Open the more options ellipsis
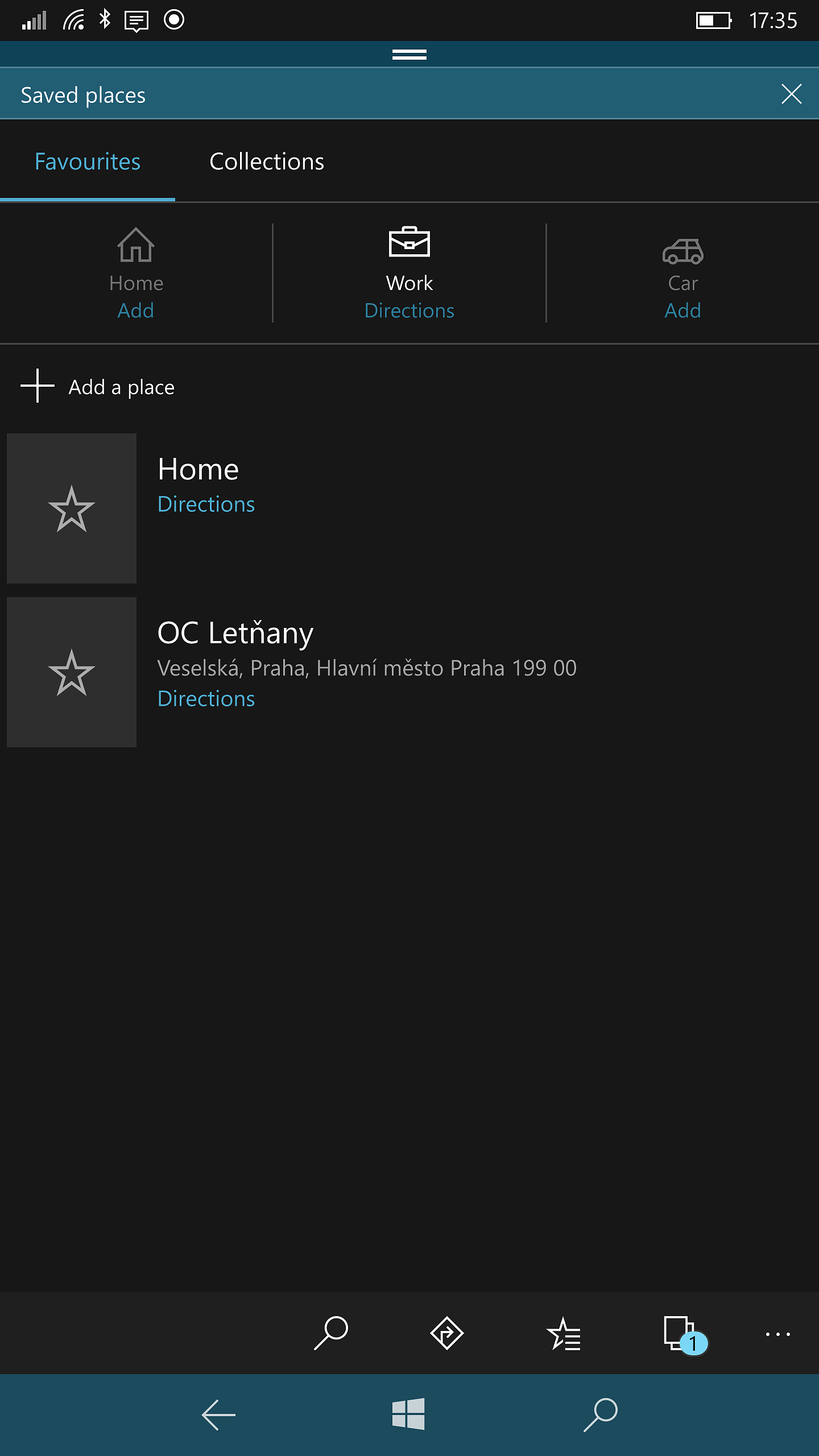The width and height of the screenshot is (819, 1456). (x=777, y=1334)
